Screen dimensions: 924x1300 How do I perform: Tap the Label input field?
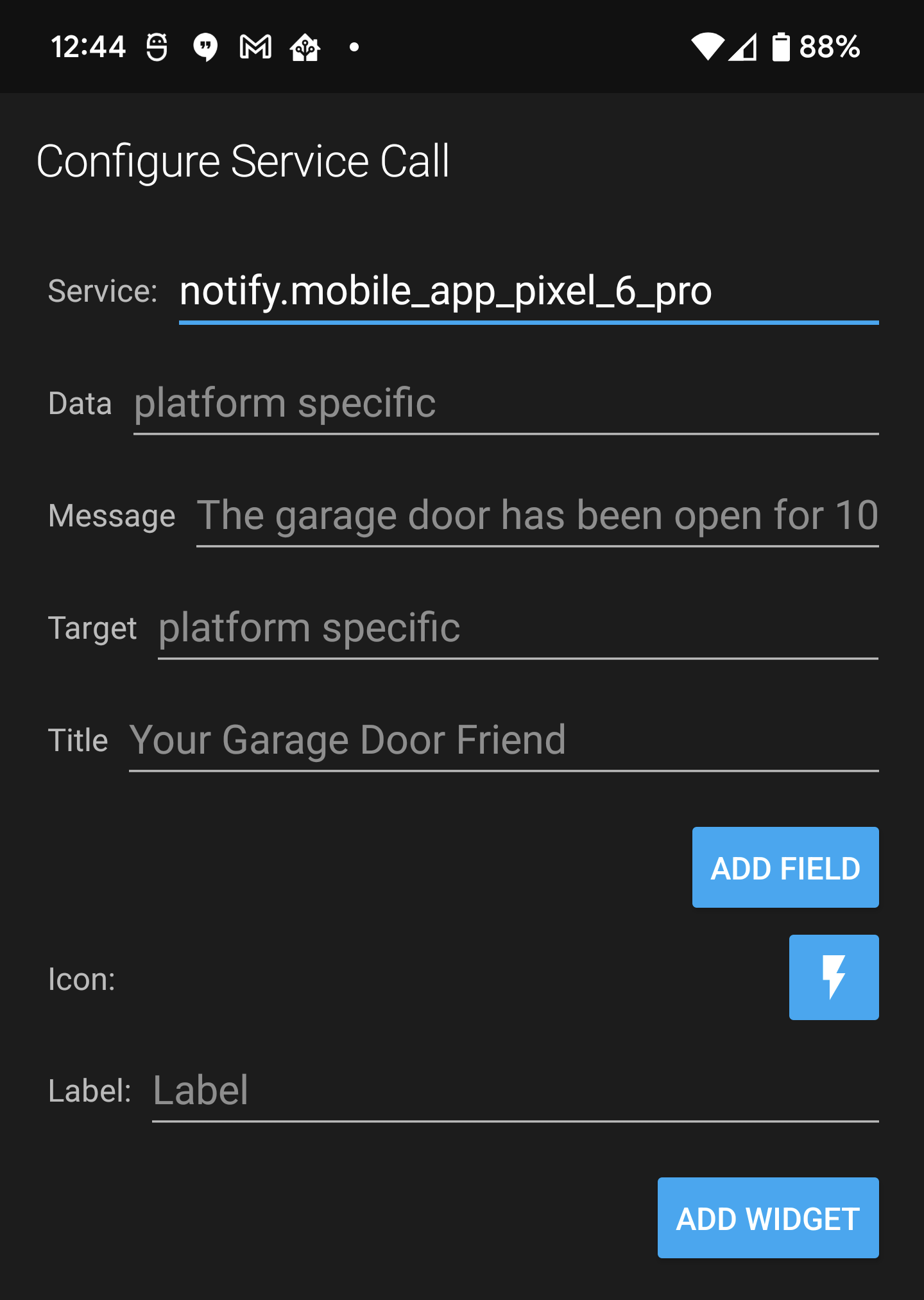[x=515, y=1091]
